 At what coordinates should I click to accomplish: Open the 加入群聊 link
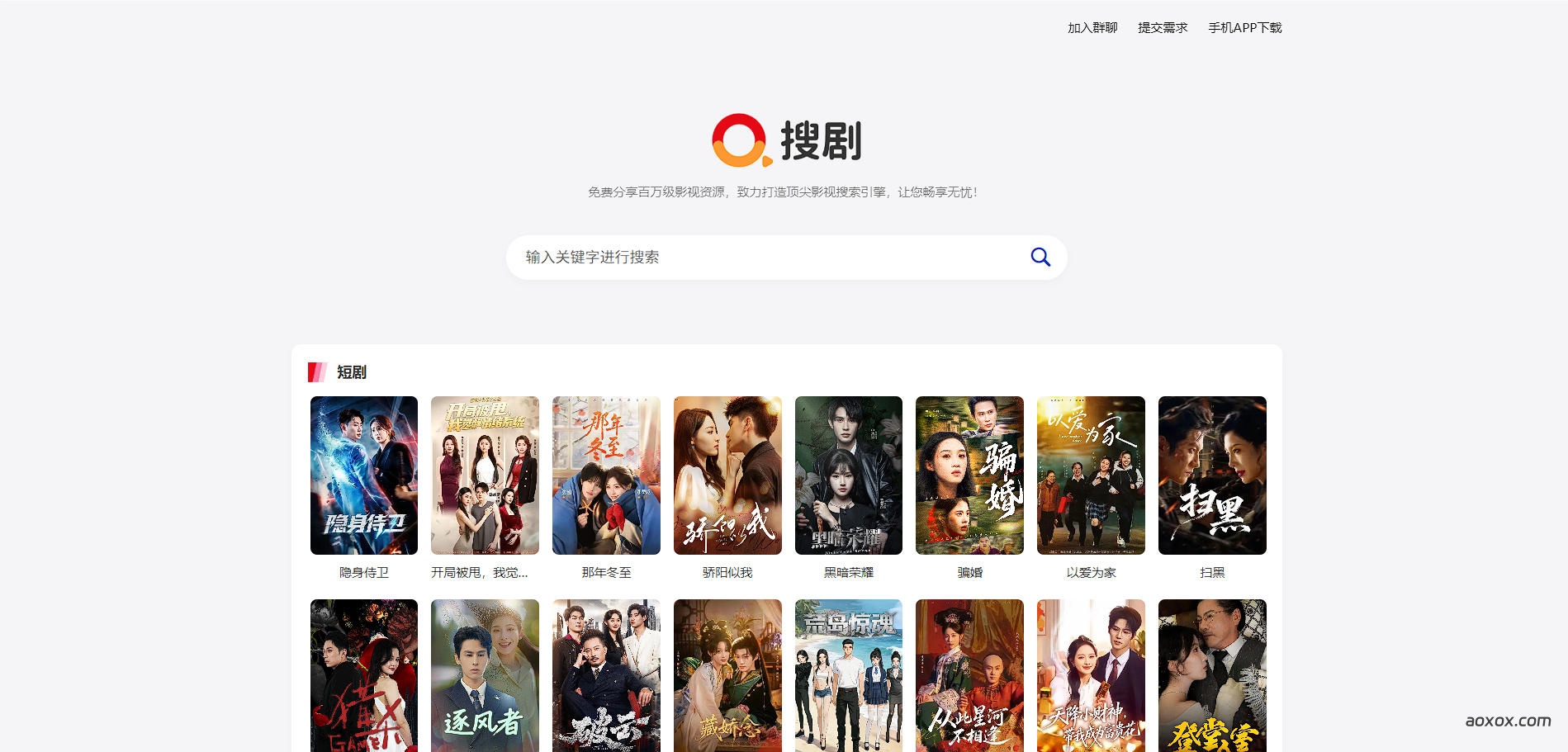tap(1092, 27)
